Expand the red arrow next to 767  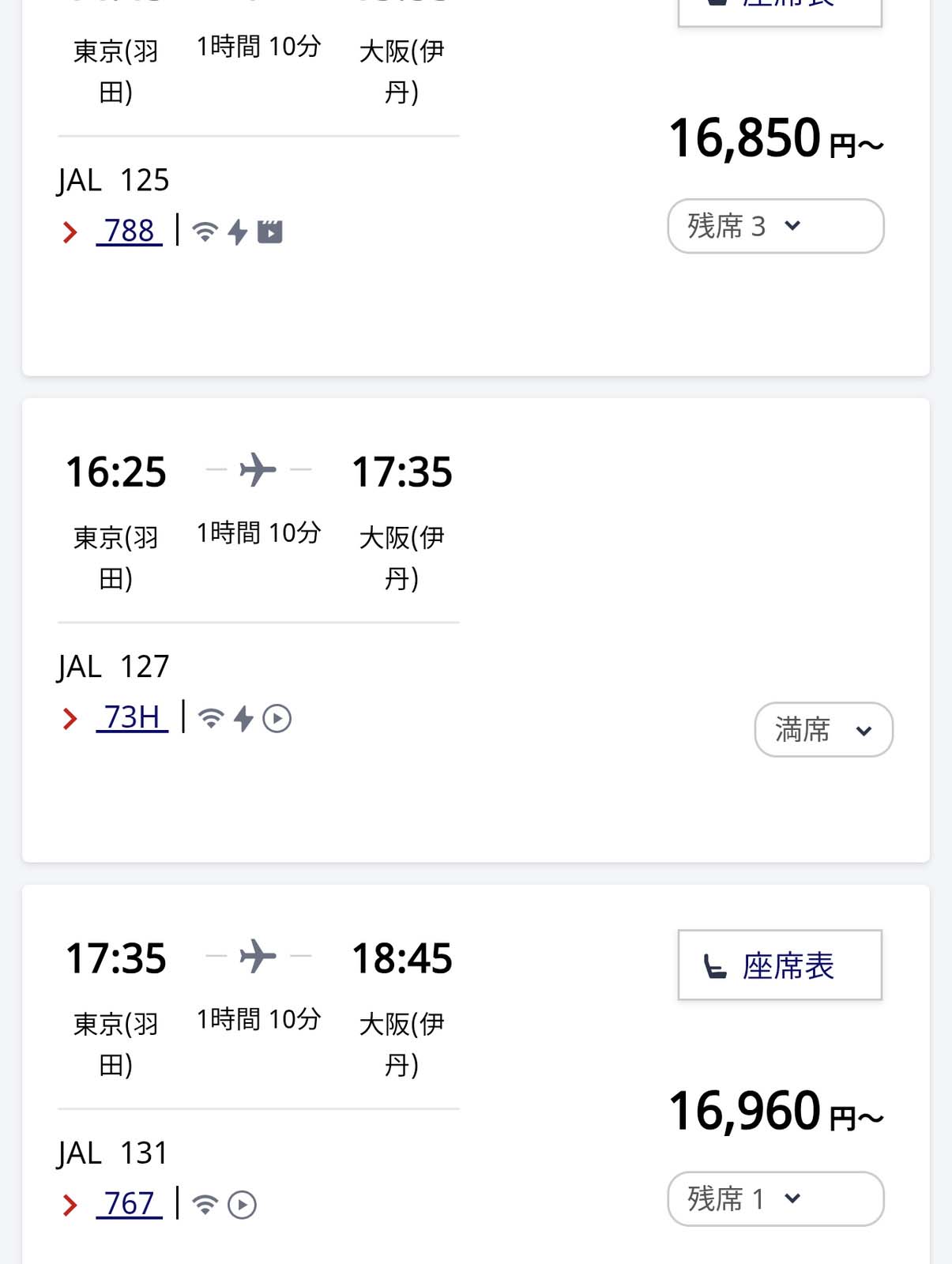(69, 1203)
